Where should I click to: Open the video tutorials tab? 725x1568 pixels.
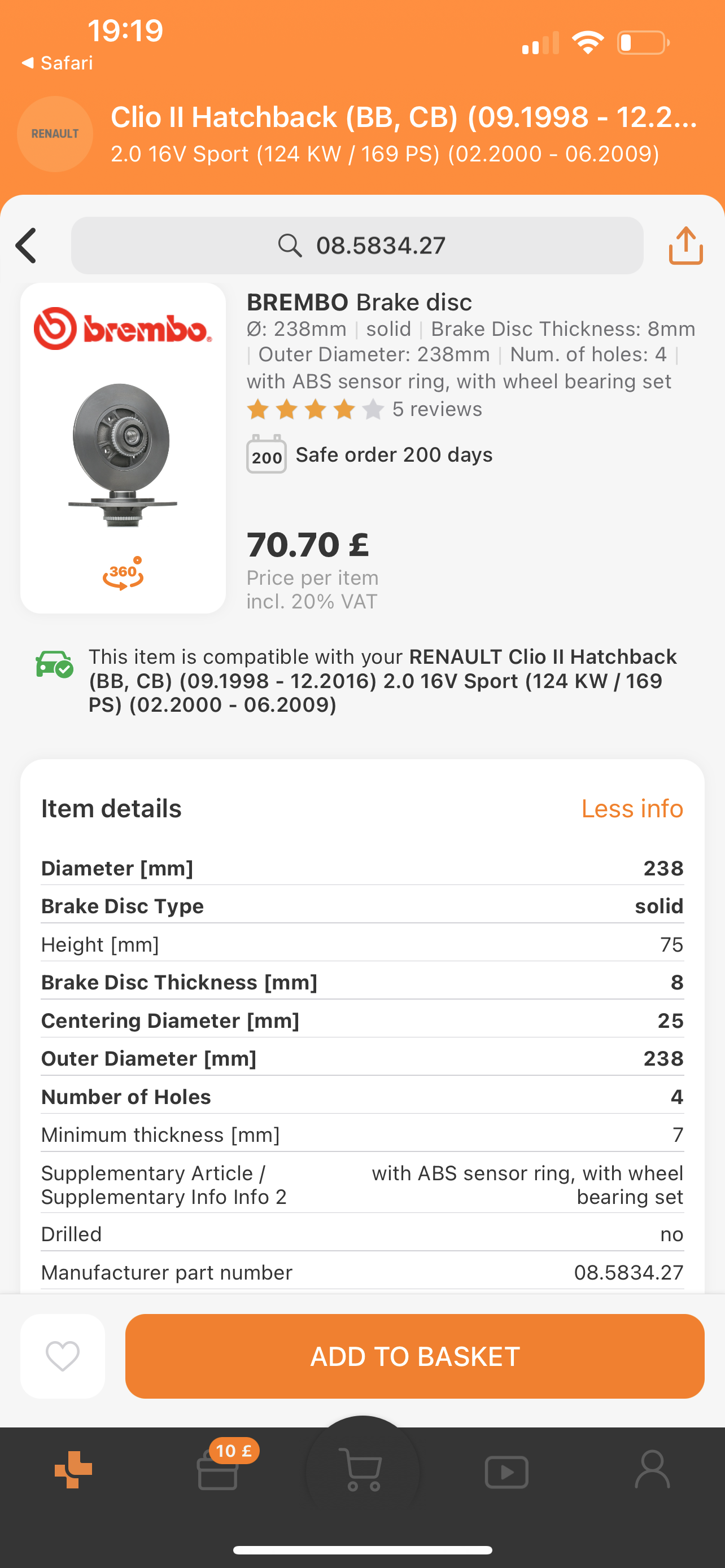point(506,1472)
